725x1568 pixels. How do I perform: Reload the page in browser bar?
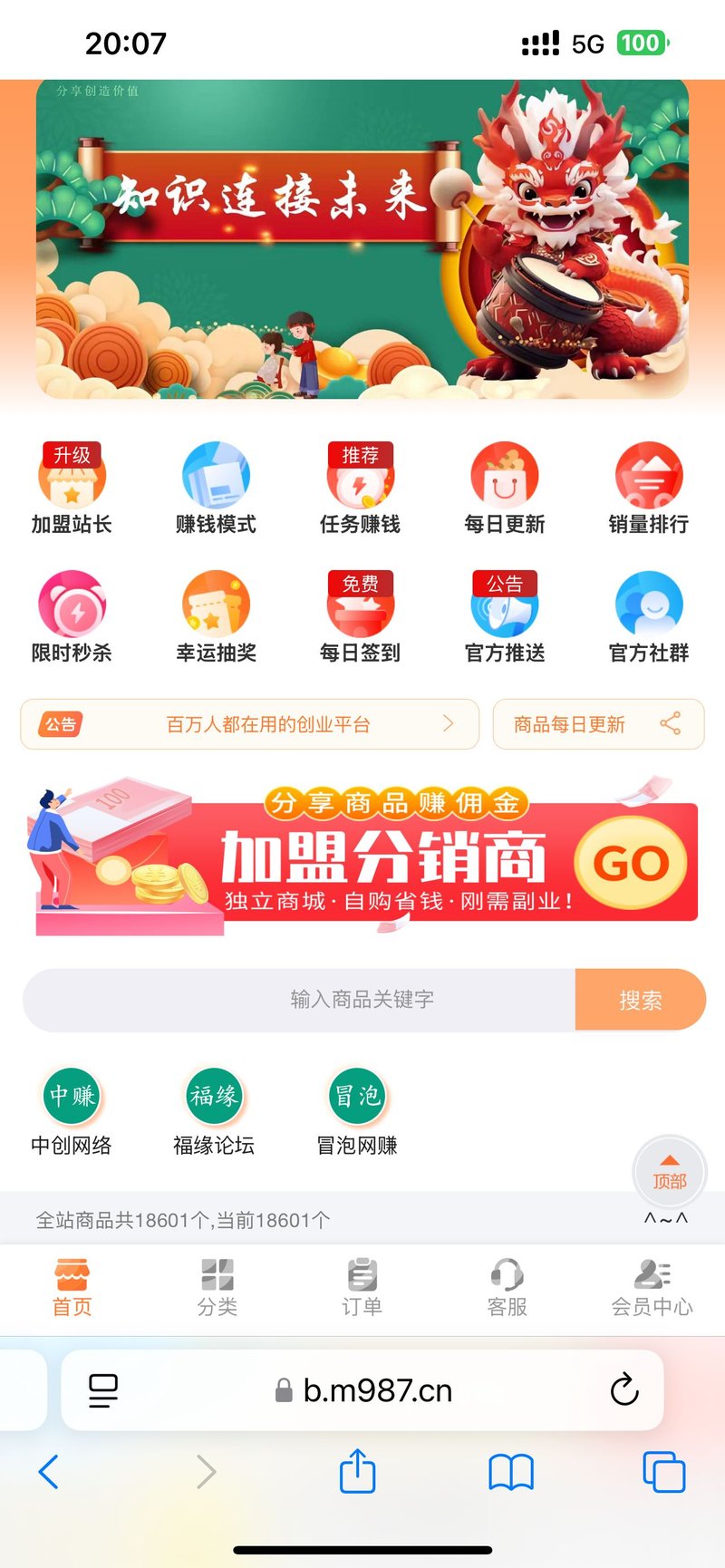click(x=624, y=1389)
